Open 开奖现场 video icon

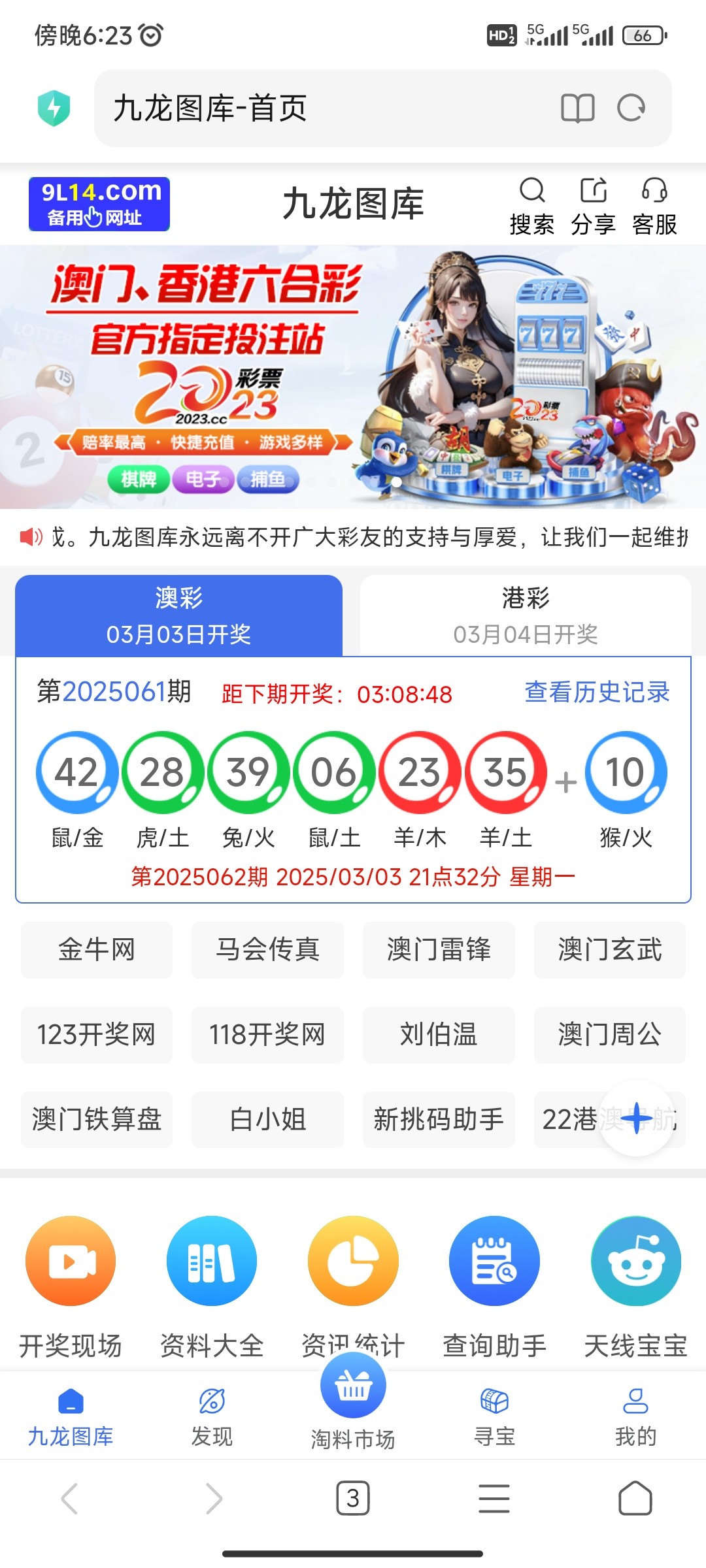(71, 1261)
